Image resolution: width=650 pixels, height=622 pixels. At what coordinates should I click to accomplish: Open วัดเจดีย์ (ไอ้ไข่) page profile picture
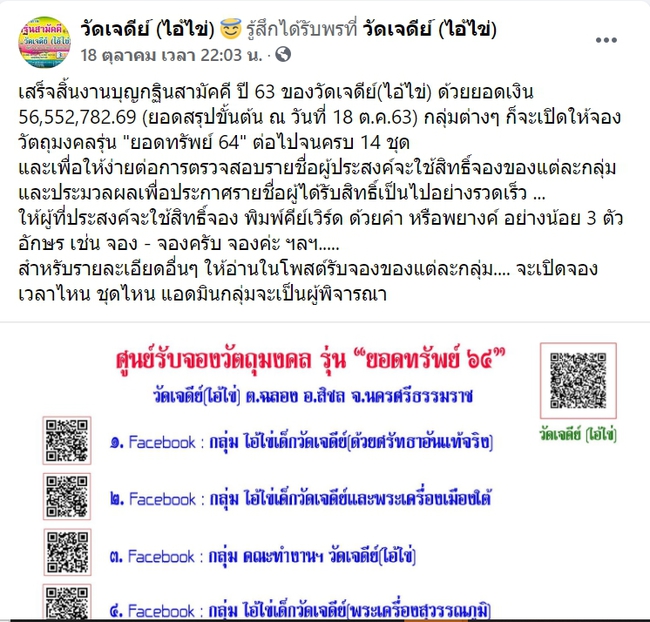point(45,42)
